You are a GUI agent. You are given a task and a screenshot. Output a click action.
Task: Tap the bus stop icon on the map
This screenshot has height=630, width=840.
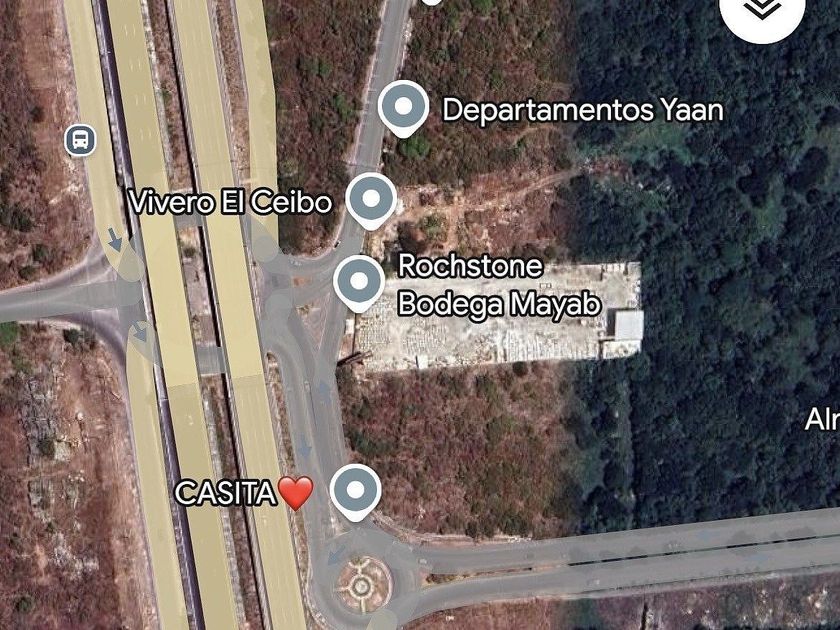[80, 140]
